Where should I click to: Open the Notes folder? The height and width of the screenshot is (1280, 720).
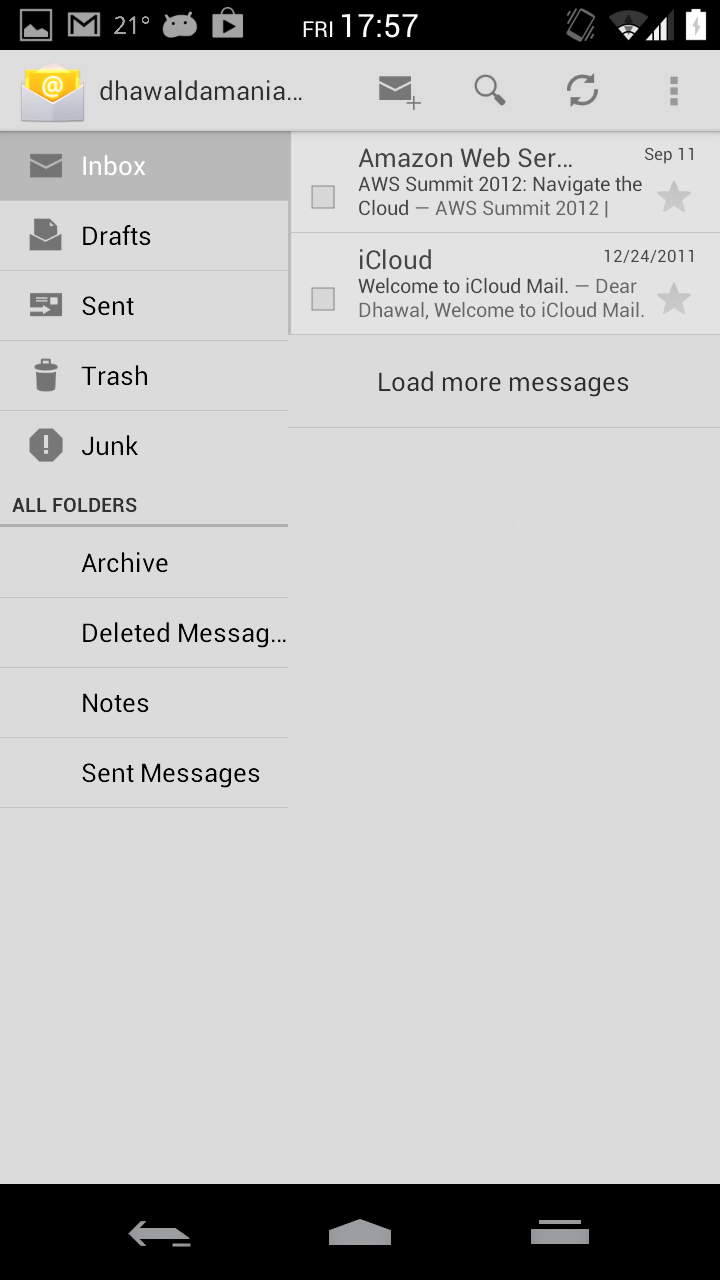(115, 702)
